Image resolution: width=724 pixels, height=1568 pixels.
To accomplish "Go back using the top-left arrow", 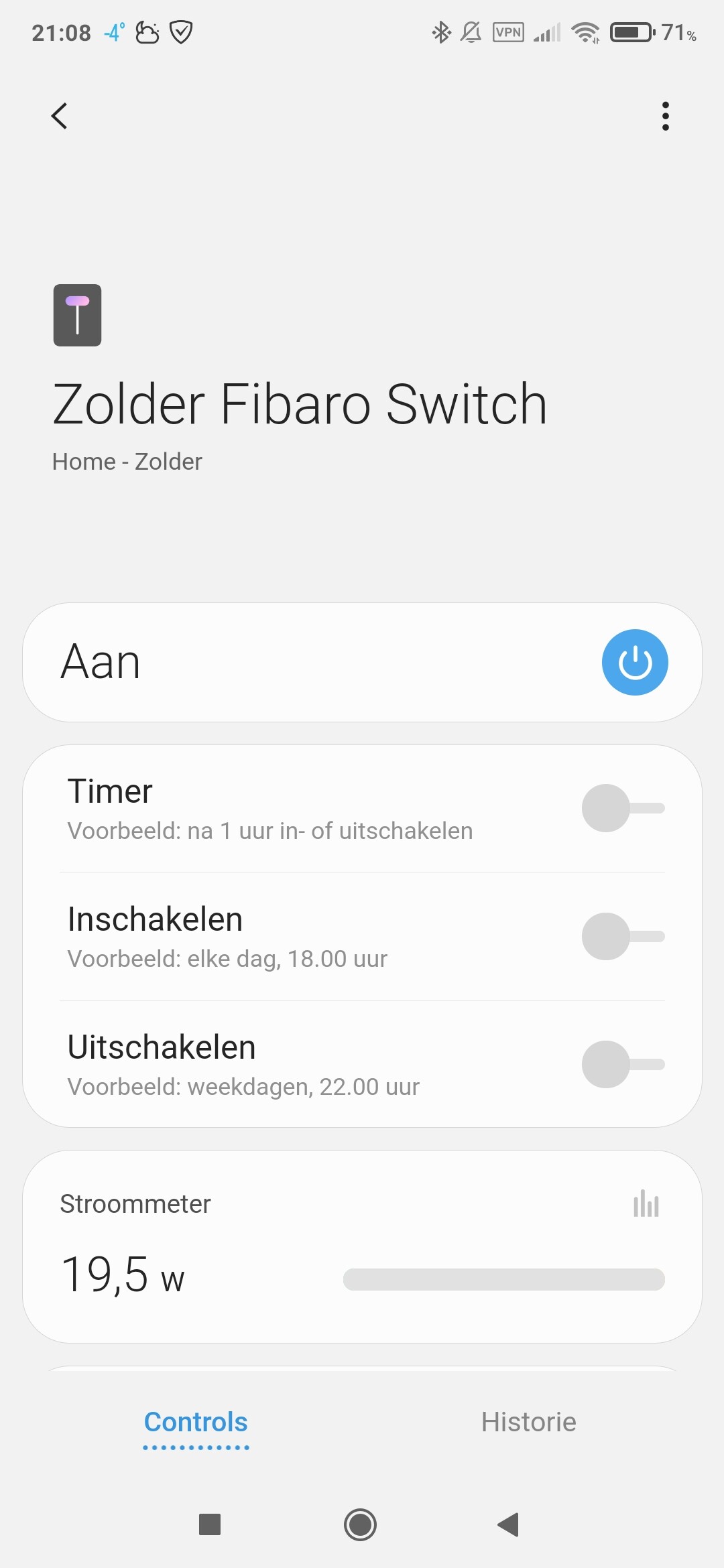I will coord(60,116).
